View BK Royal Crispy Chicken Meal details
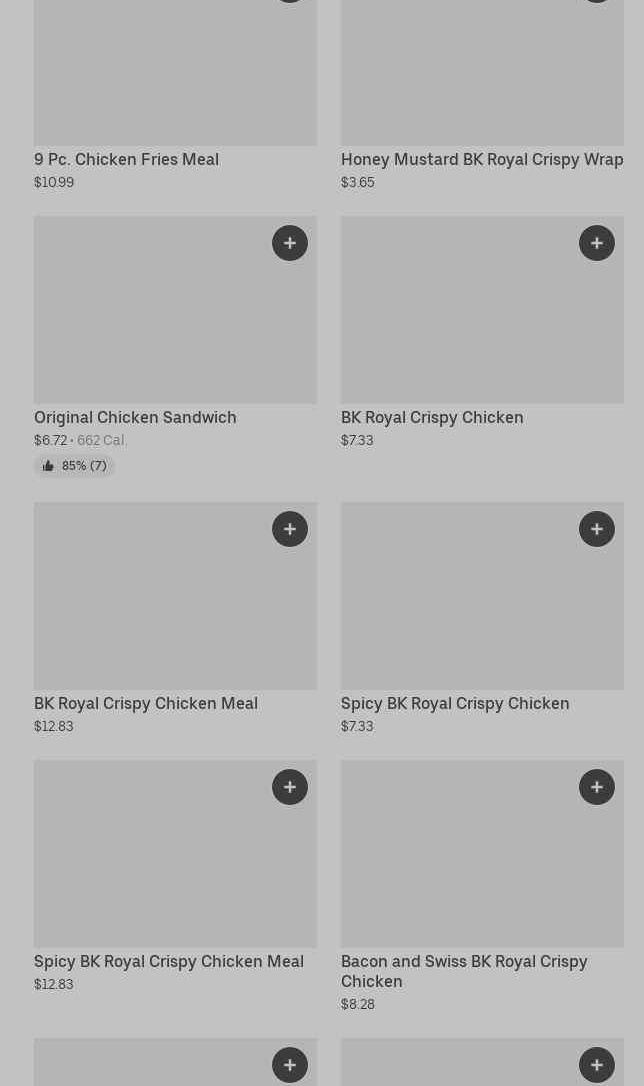Screen dimensions: 644x1086 [x=145, y=704]
